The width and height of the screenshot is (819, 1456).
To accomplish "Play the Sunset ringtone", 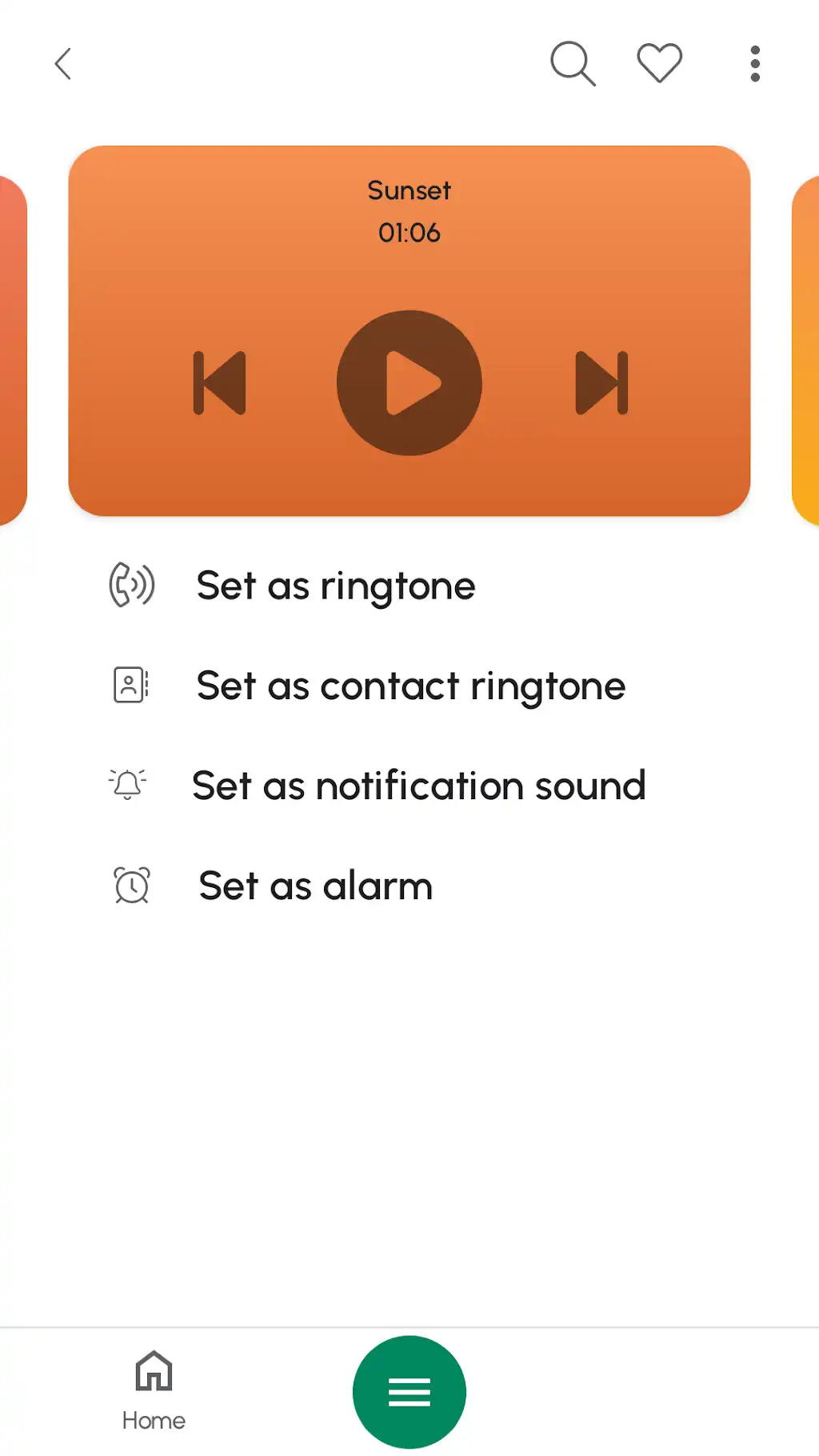I will coord(409,382).
